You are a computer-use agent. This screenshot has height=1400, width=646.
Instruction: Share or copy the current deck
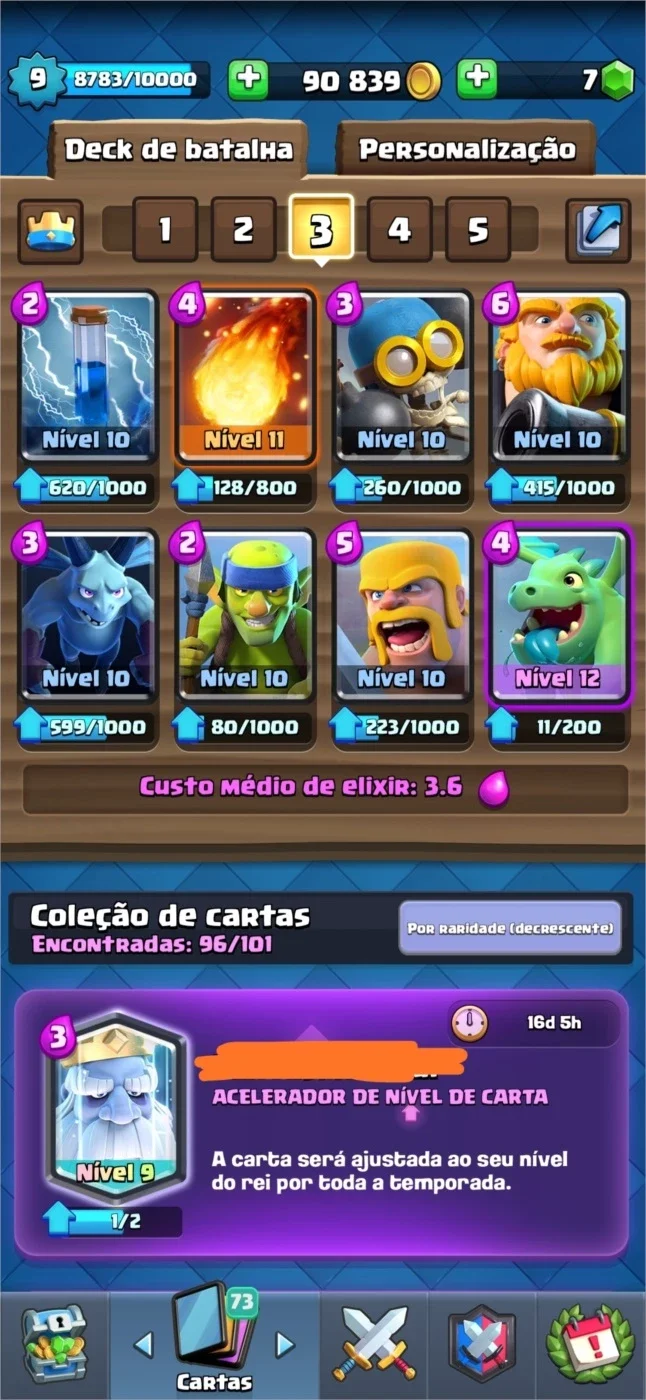coord(598,231)
